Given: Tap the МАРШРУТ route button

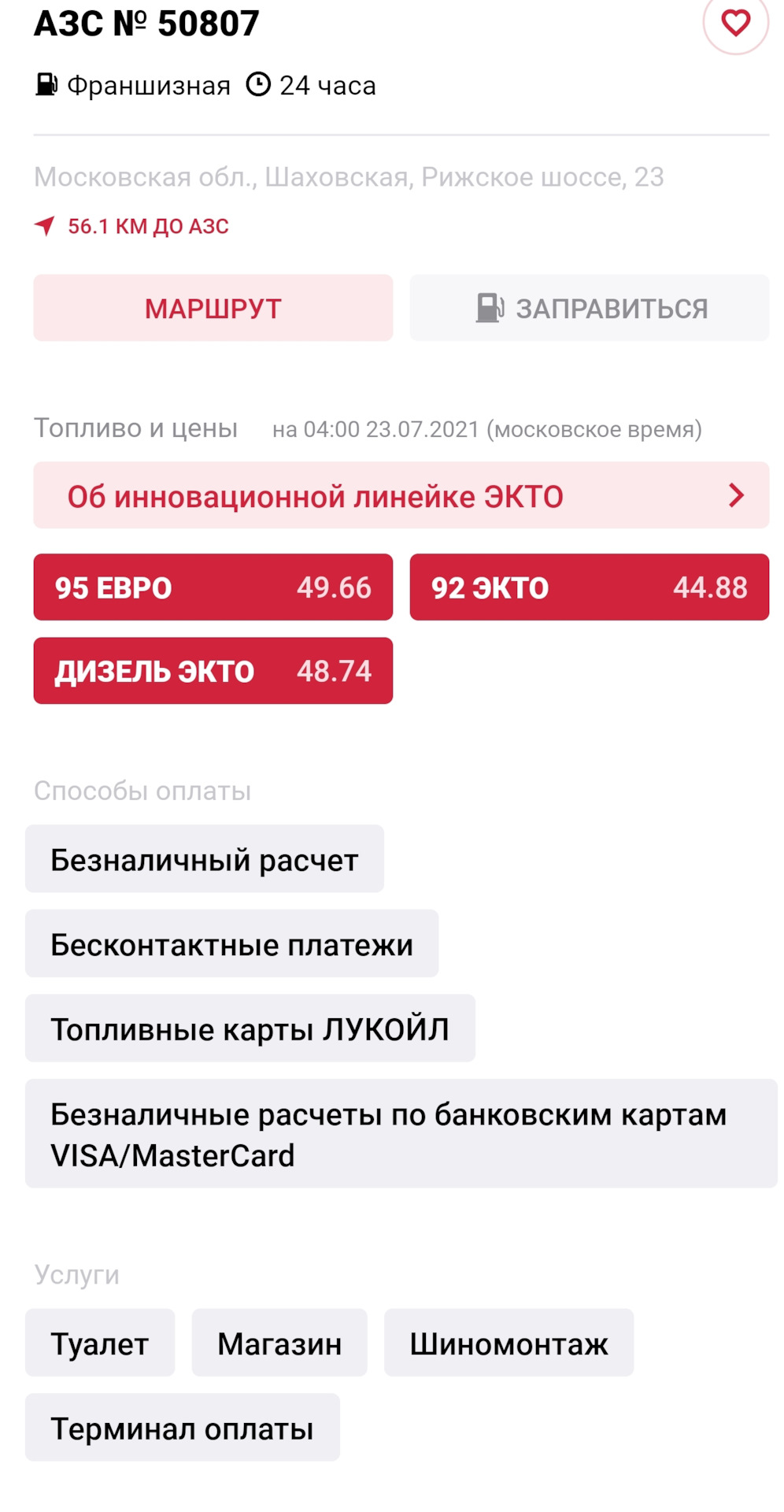Looking at the screenshot, I should 213,308.
